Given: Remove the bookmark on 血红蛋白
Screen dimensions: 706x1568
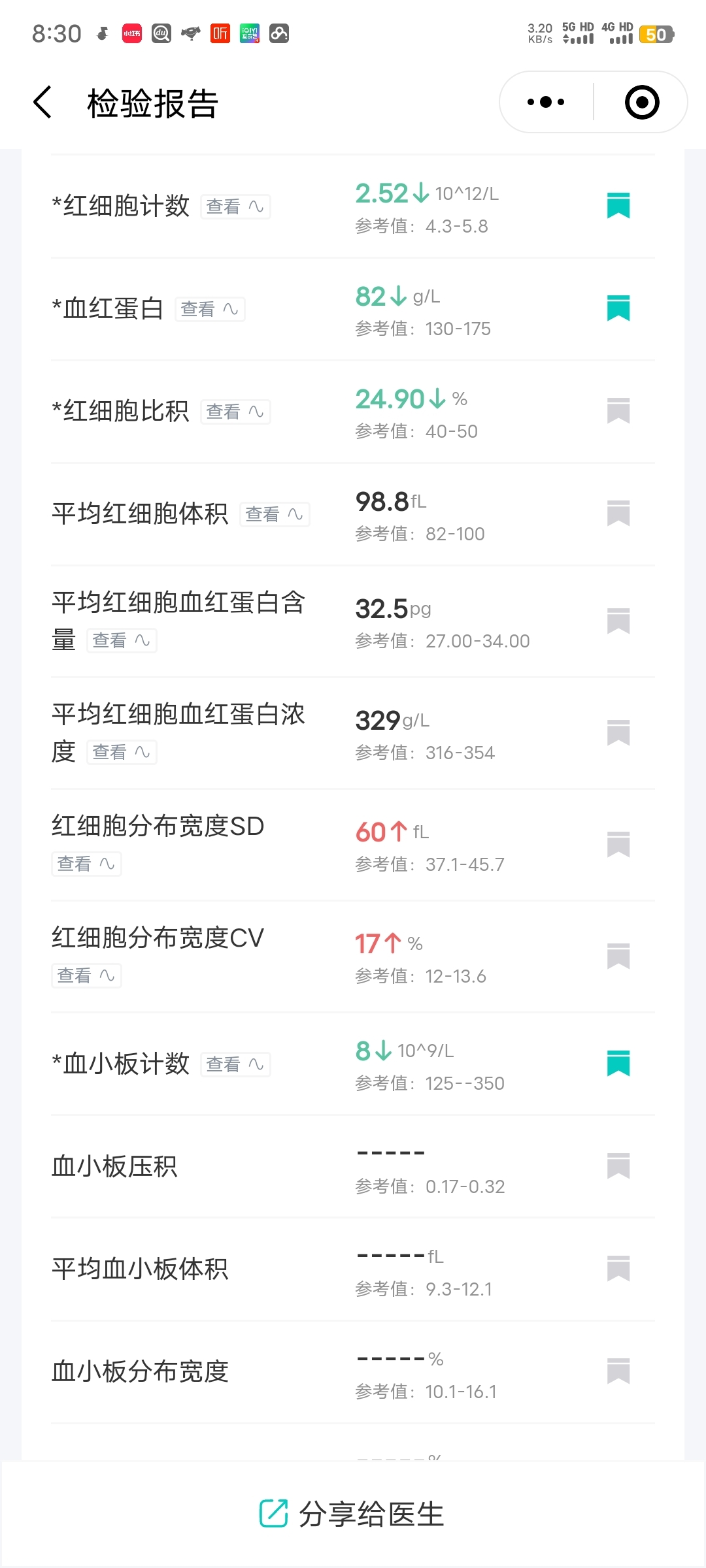Looking at the screenshot, I should pyautogui.click(x=618, y=308).
